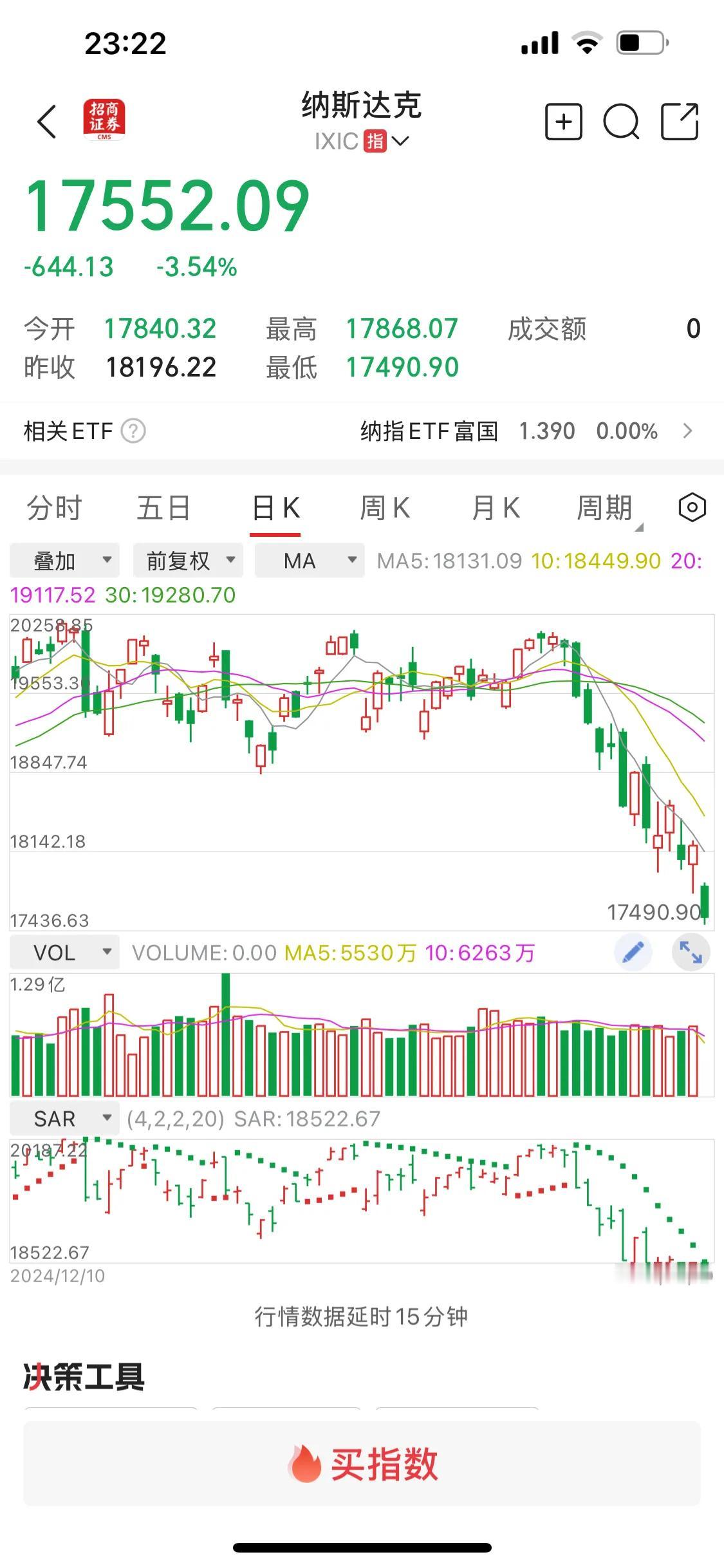The image size is (724, 1568).
Task: Tap the pencil drawing tool icon
Action: coord(633,952)
